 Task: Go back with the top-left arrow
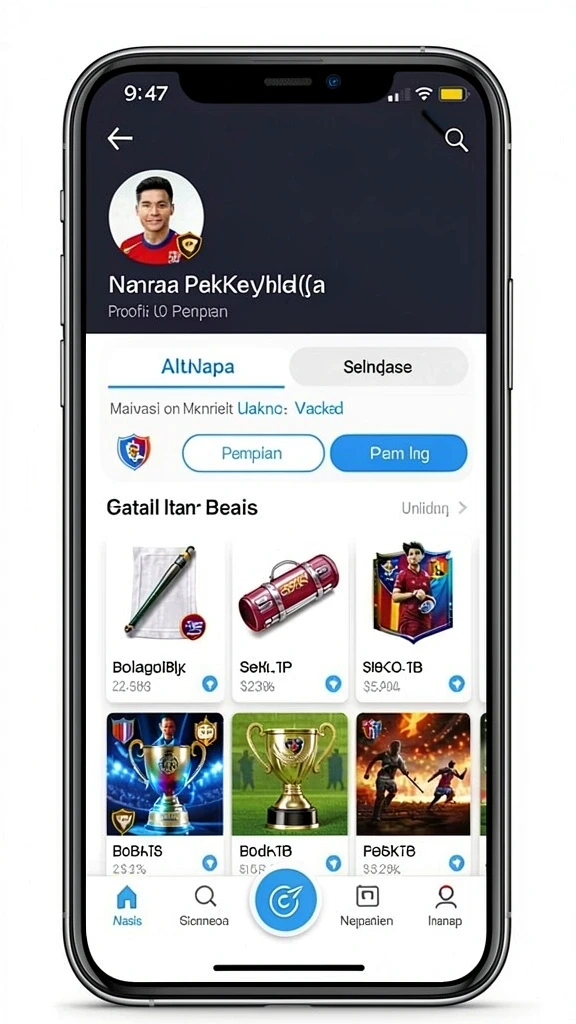pyautogui.click(x=120, y=138)
